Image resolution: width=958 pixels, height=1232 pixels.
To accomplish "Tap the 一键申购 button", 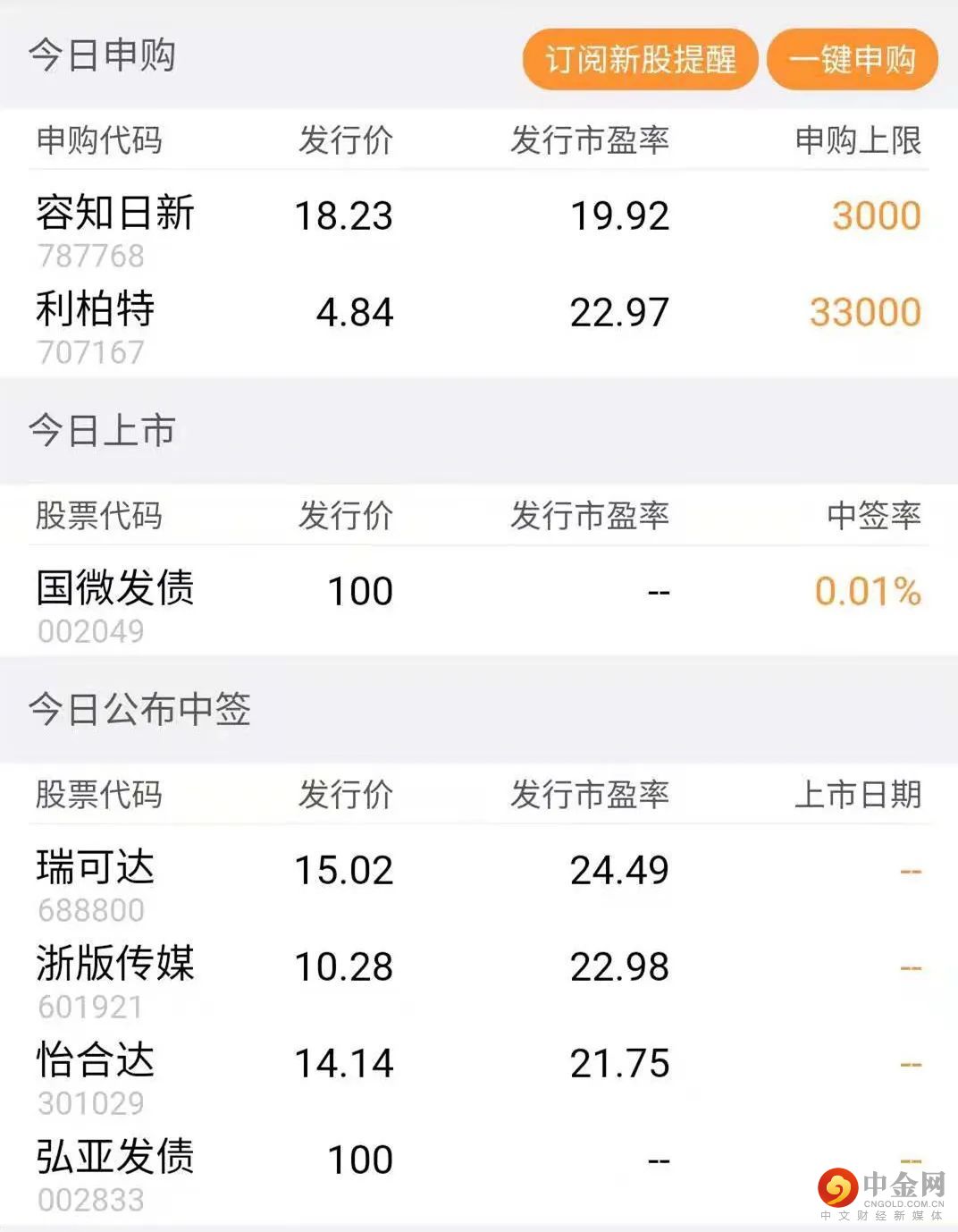I will [x=852, y=60].
